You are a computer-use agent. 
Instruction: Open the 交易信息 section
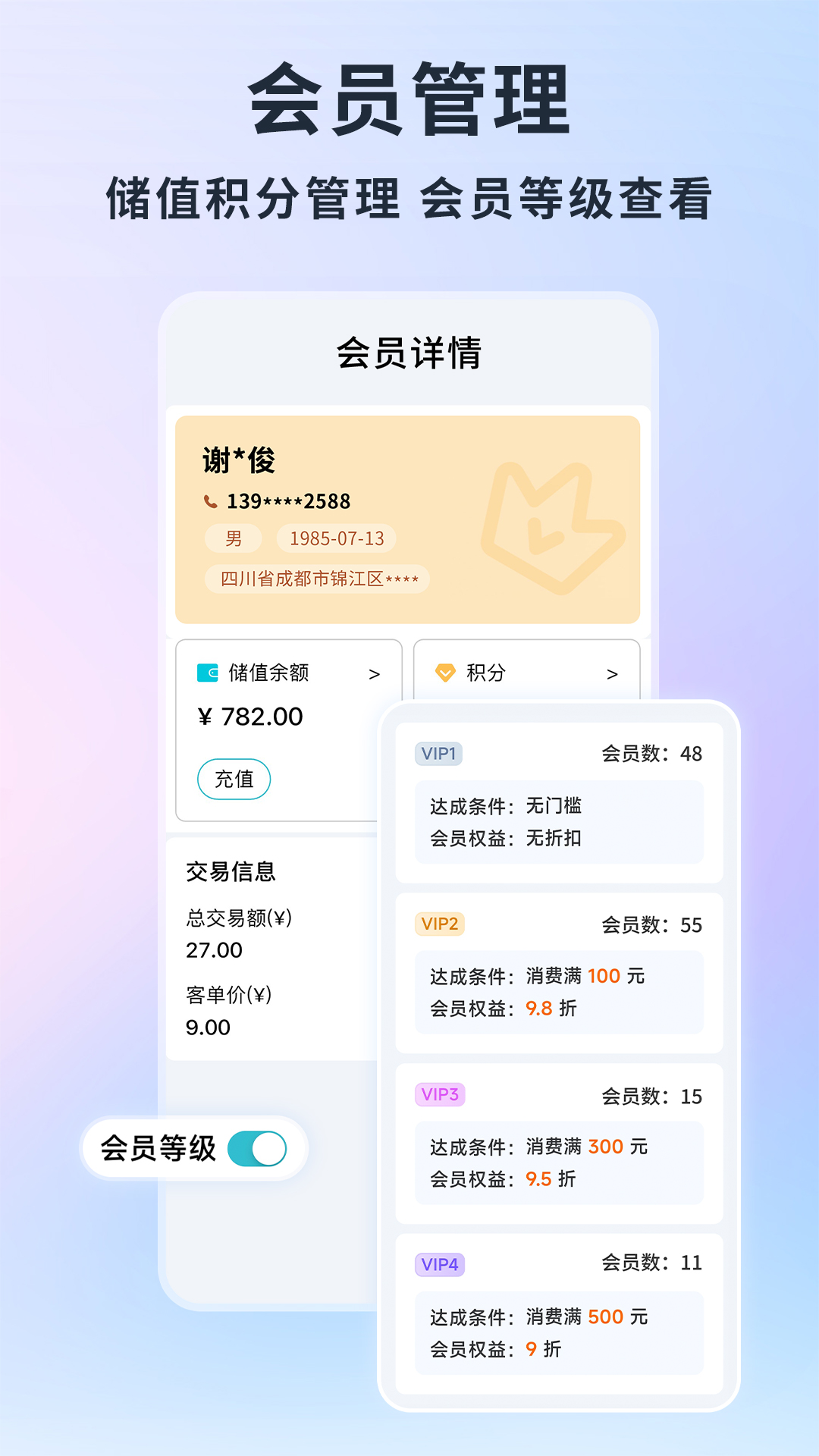233,872
